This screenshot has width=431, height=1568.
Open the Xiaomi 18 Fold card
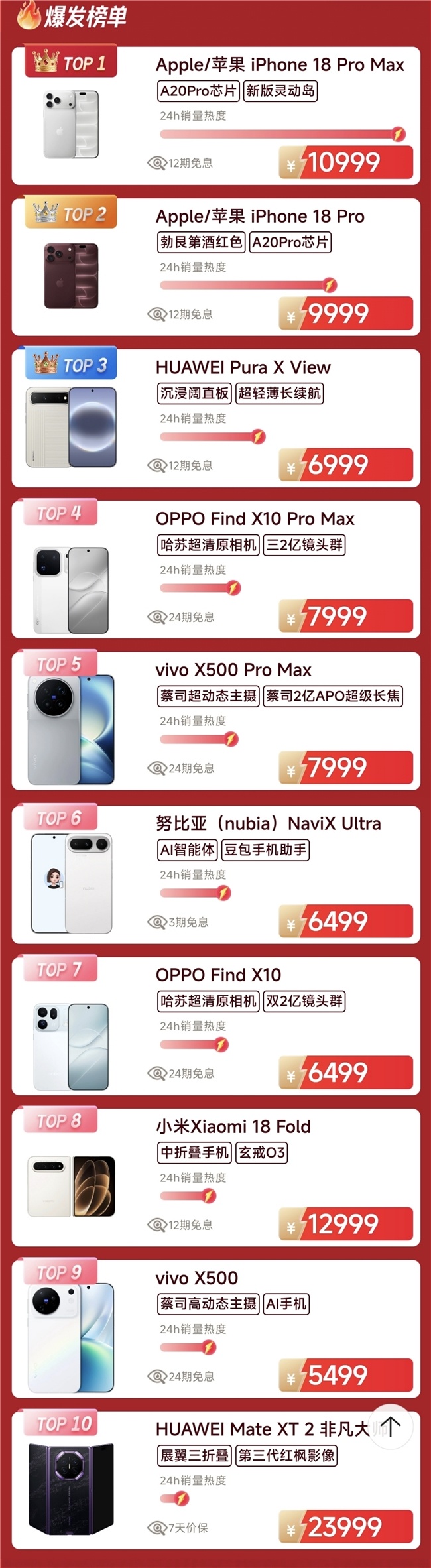[x=215, y=1177]
